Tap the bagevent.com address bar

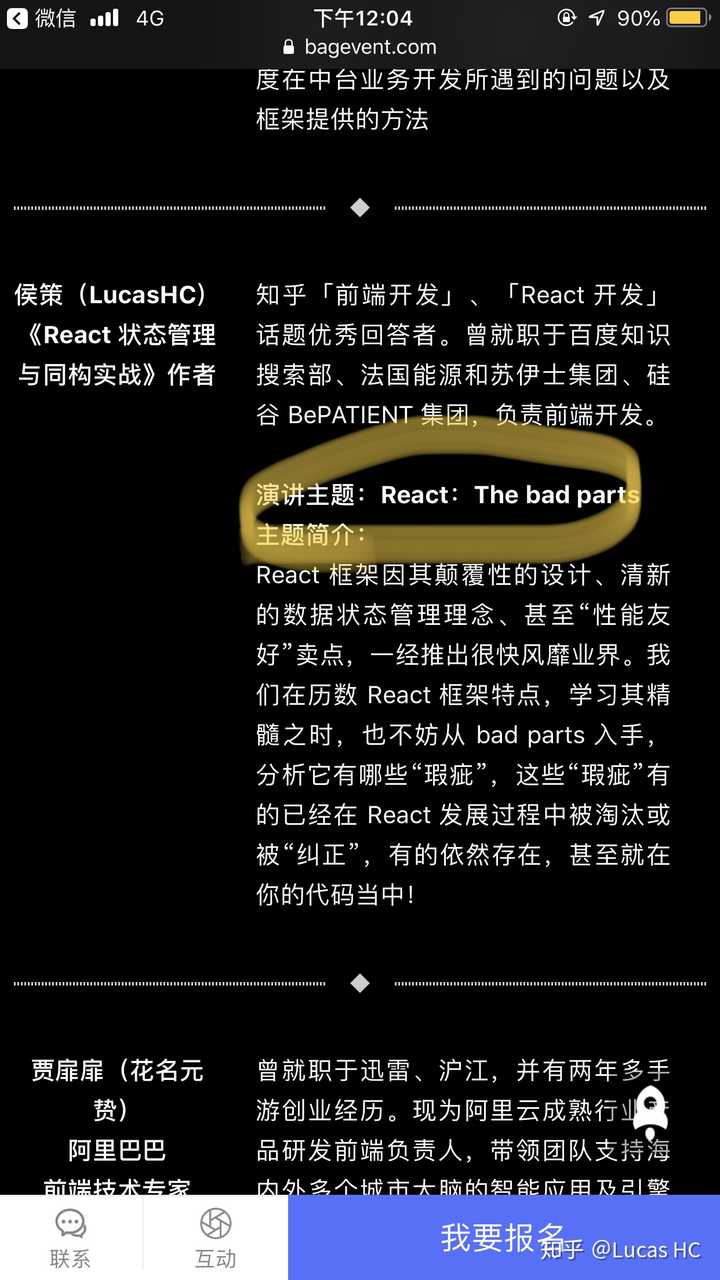(x=360, y=46)
